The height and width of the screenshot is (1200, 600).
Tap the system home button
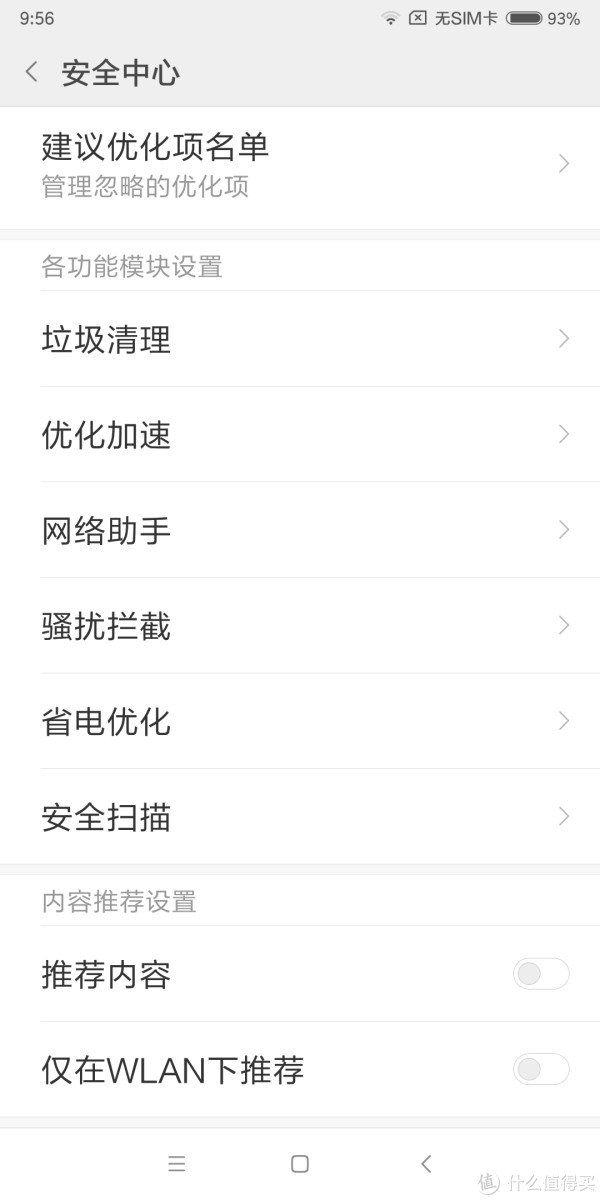(x=299, y=1163)
